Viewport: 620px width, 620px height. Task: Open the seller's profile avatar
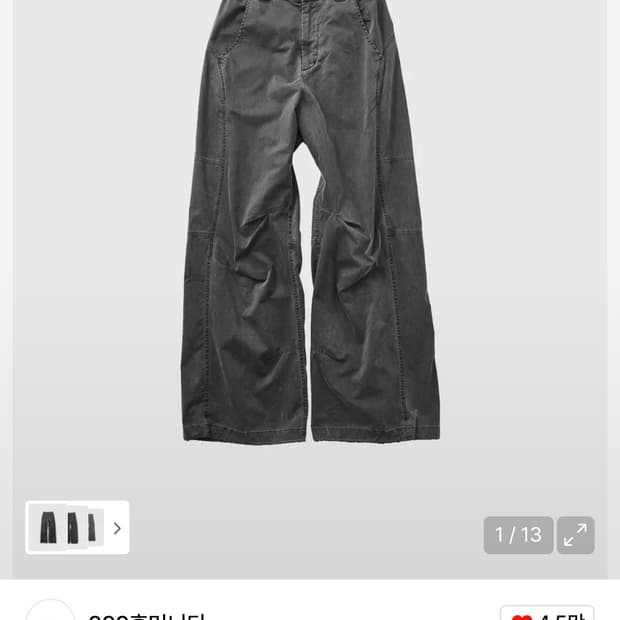pyautogui.click(x=50, y=612)
